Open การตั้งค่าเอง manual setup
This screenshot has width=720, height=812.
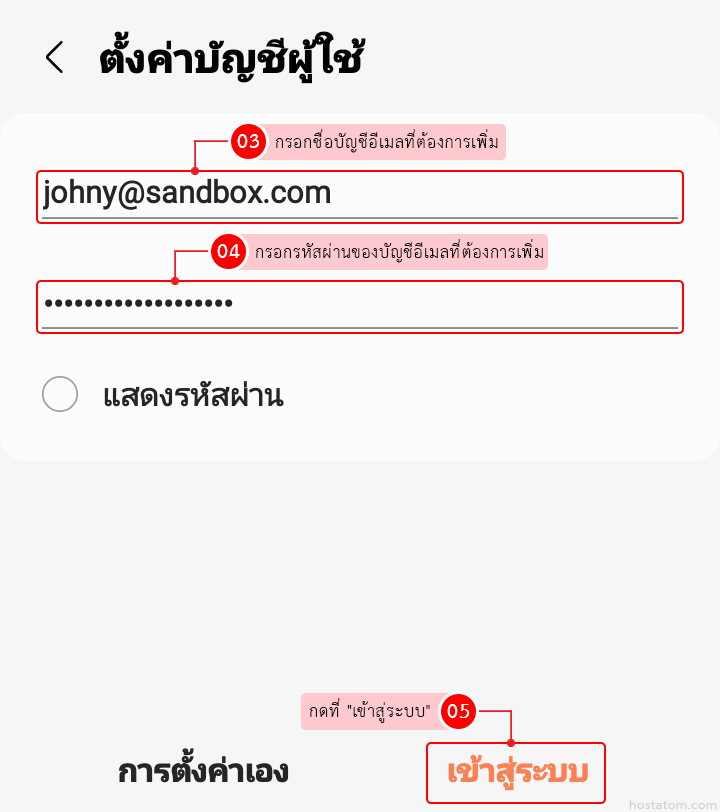pyautogui.click(x=203, y=771)
